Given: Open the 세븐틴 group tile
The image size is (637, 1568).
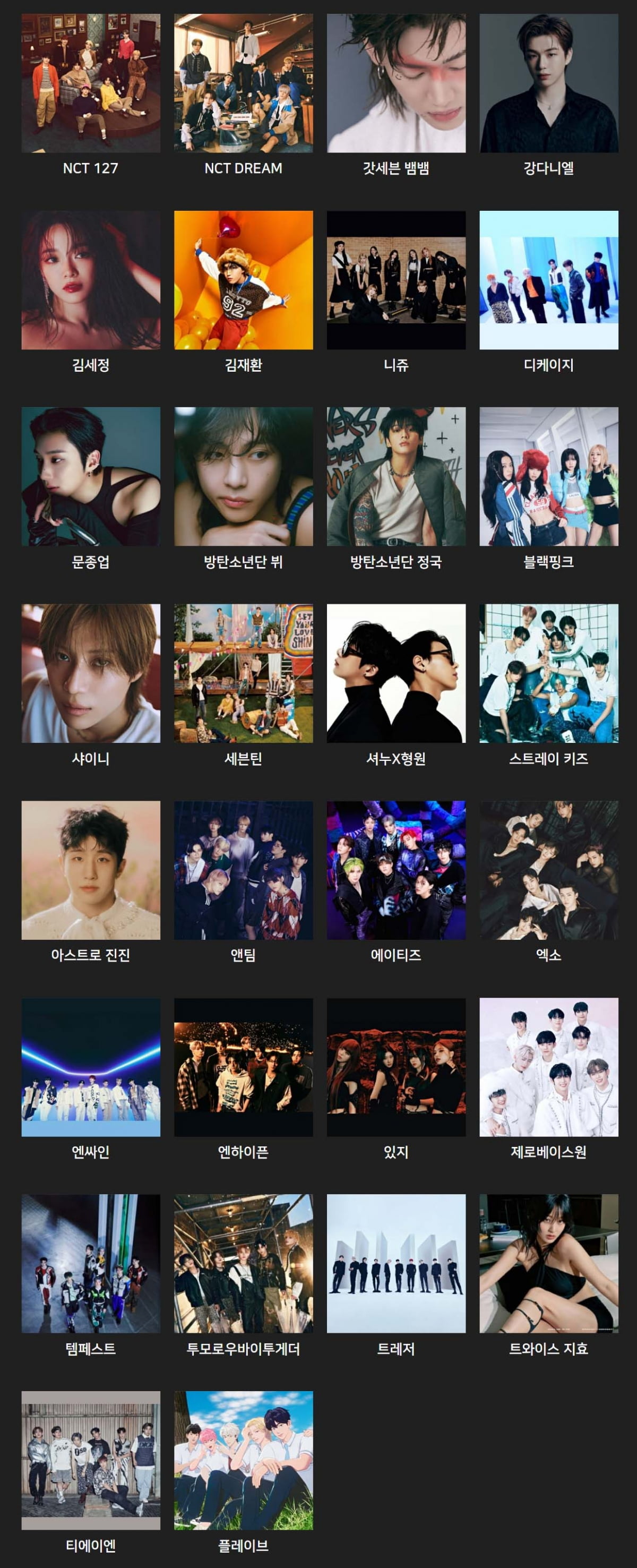Looking at the screenshot, I should coord(243,673).
